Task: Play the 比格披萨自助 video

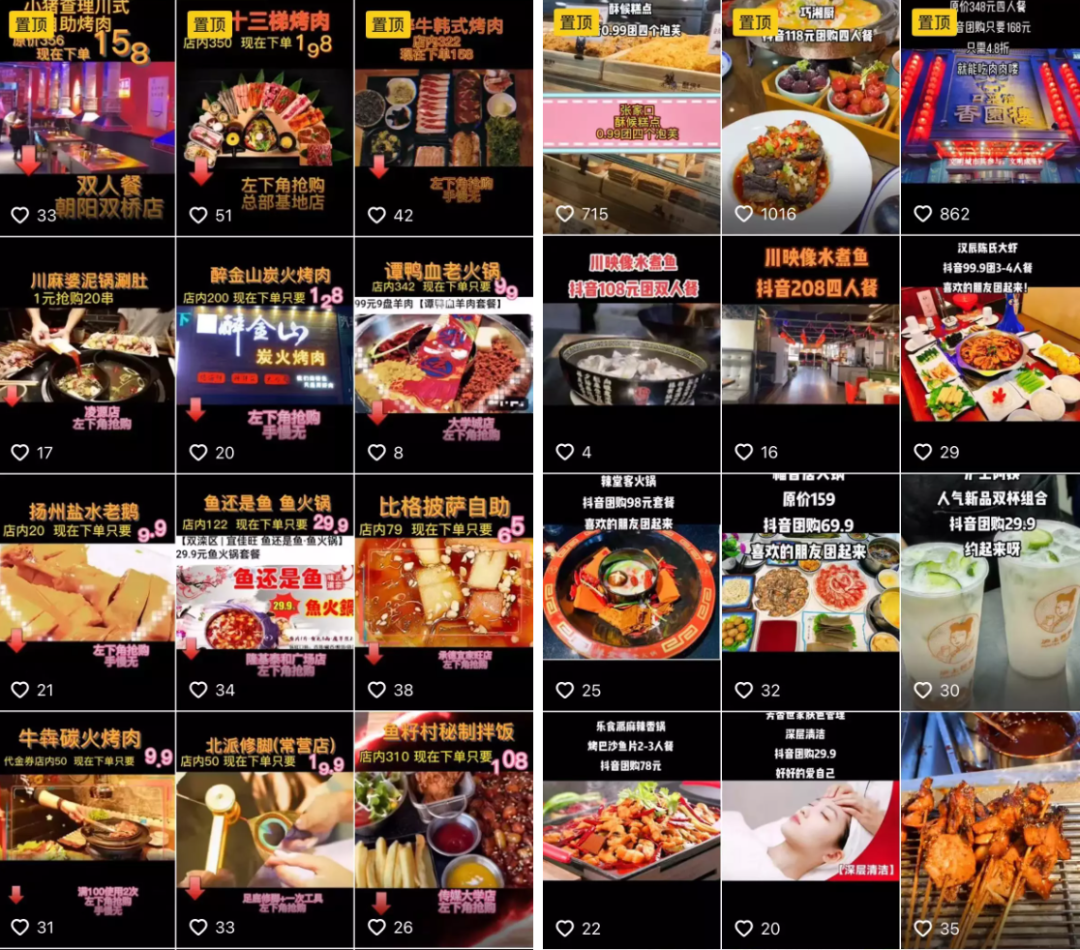Action: [x=443, y=592]
